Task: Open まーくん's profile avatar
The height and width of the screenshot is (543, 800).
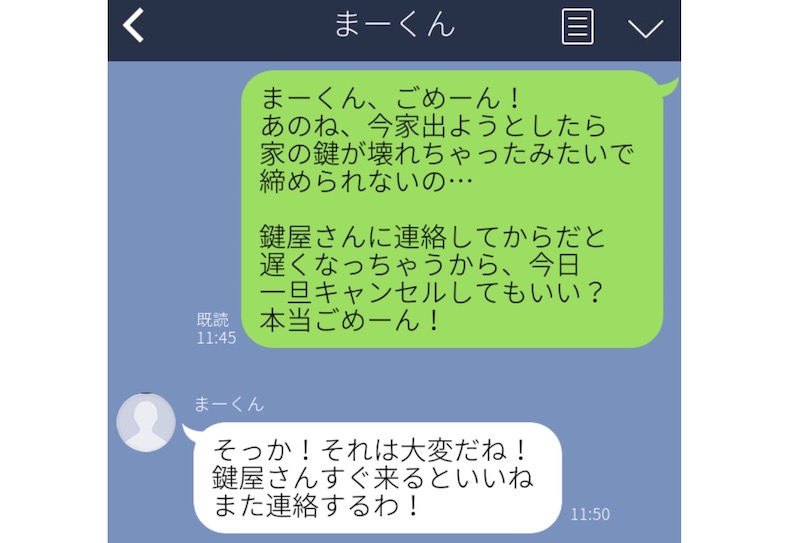Action: 147,420
